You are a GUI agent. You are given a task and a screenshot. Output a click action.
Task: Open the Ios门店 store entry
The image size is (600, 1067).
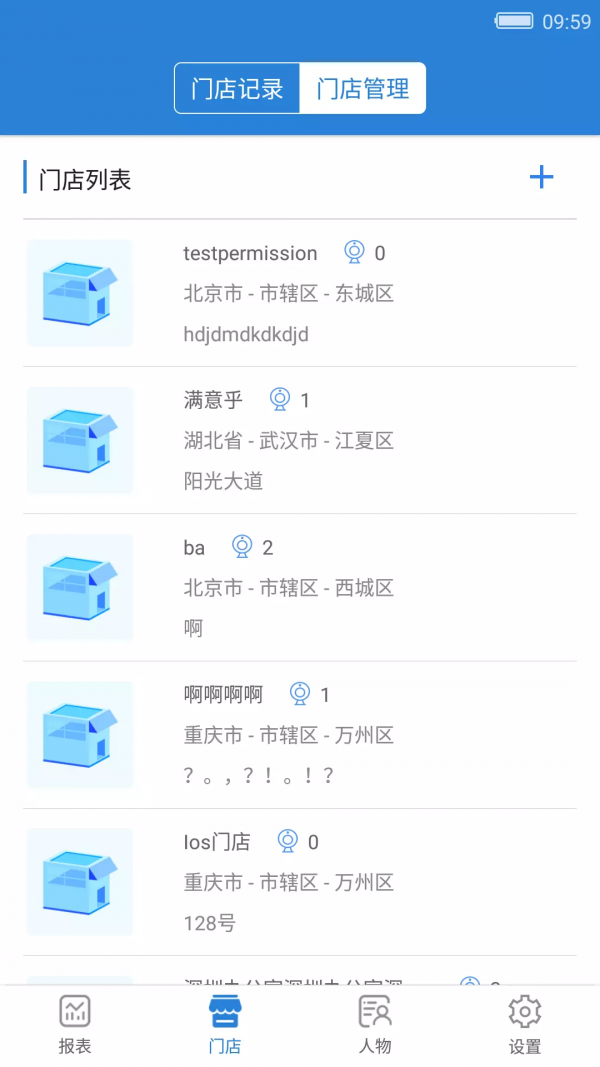point(300,883)
